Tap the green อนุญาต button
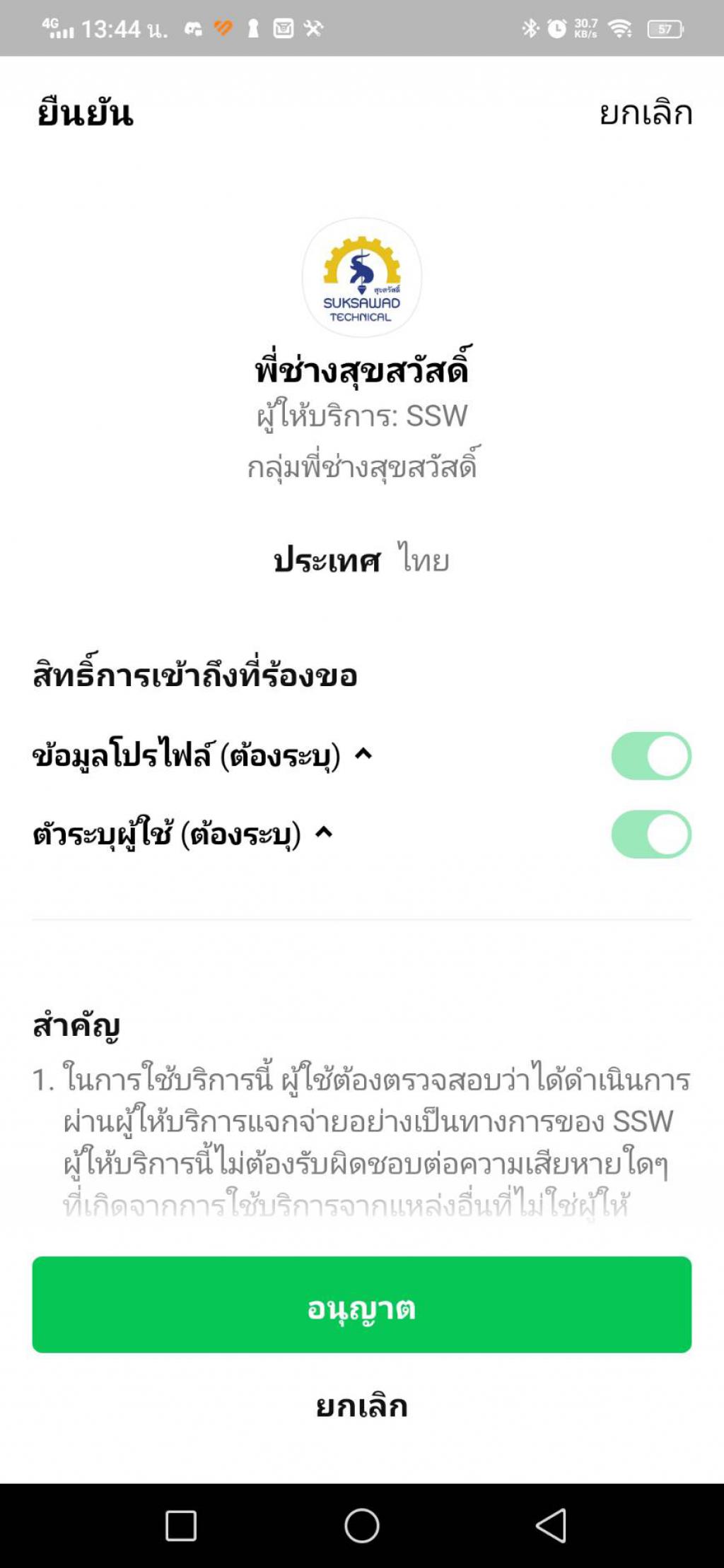The height and width of the screenshot is (1568, 724). point(361,1304)
